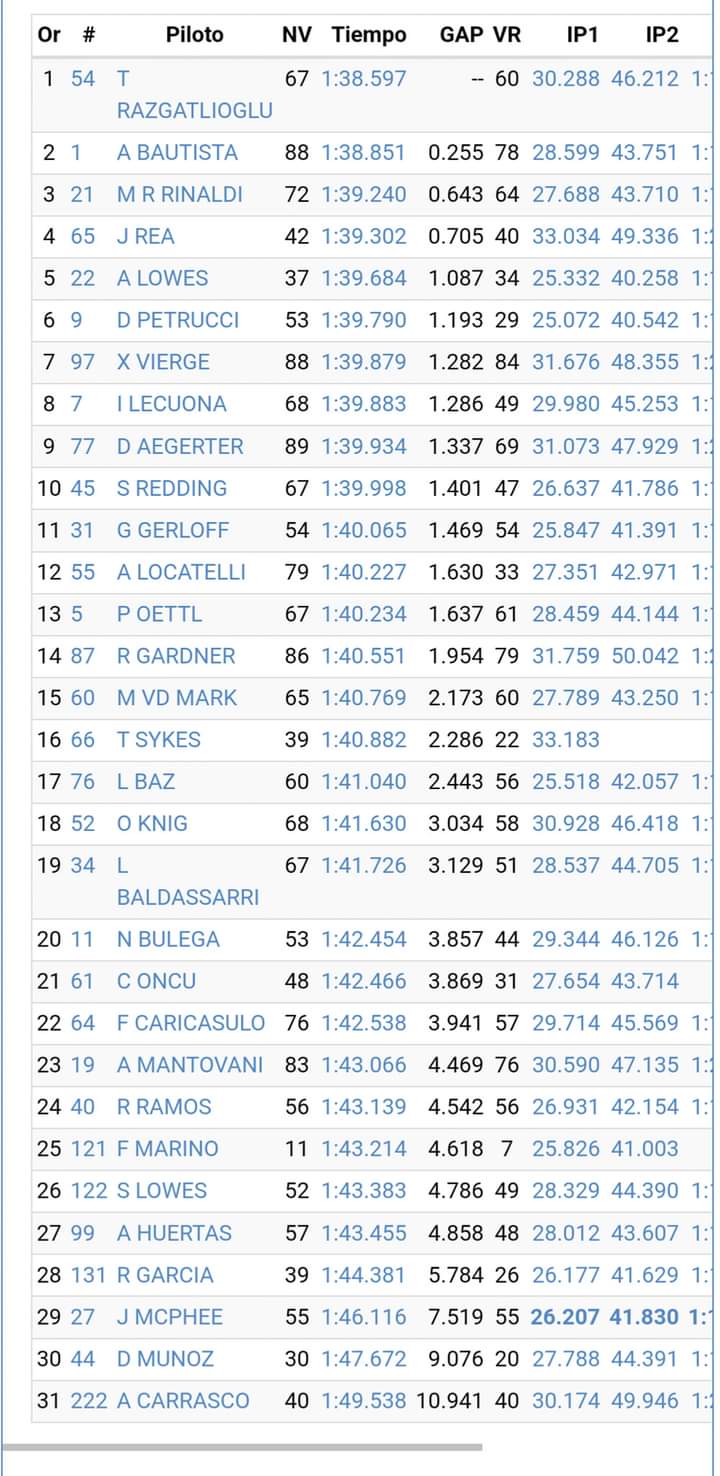Open rider T Razgatlioglu's link
The image size is (720, 1476).
[194, 94]
